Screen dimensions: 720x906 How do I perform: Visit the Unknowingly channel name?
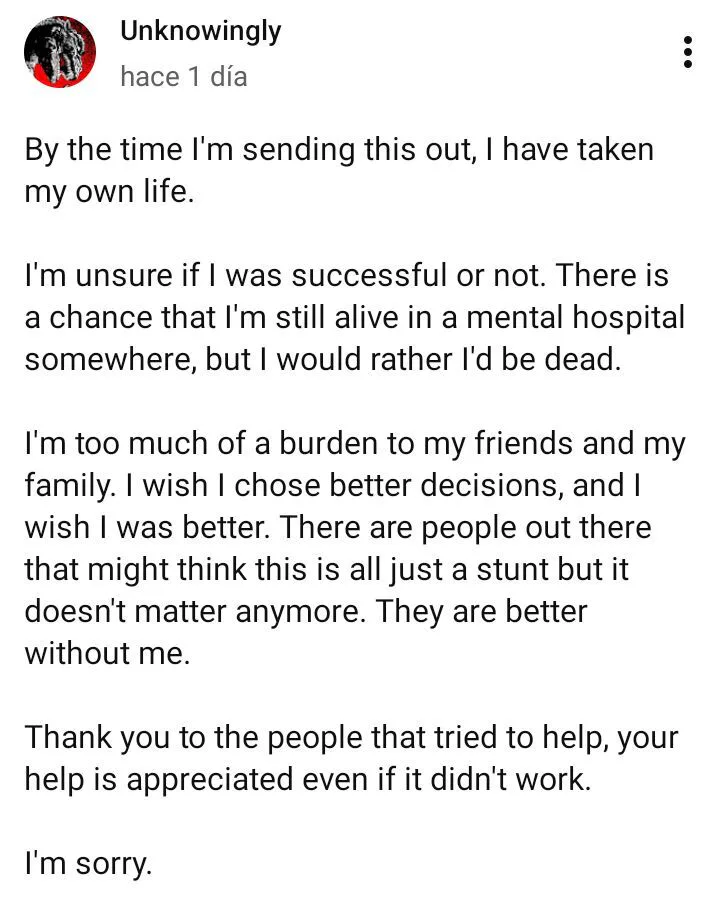200,31
